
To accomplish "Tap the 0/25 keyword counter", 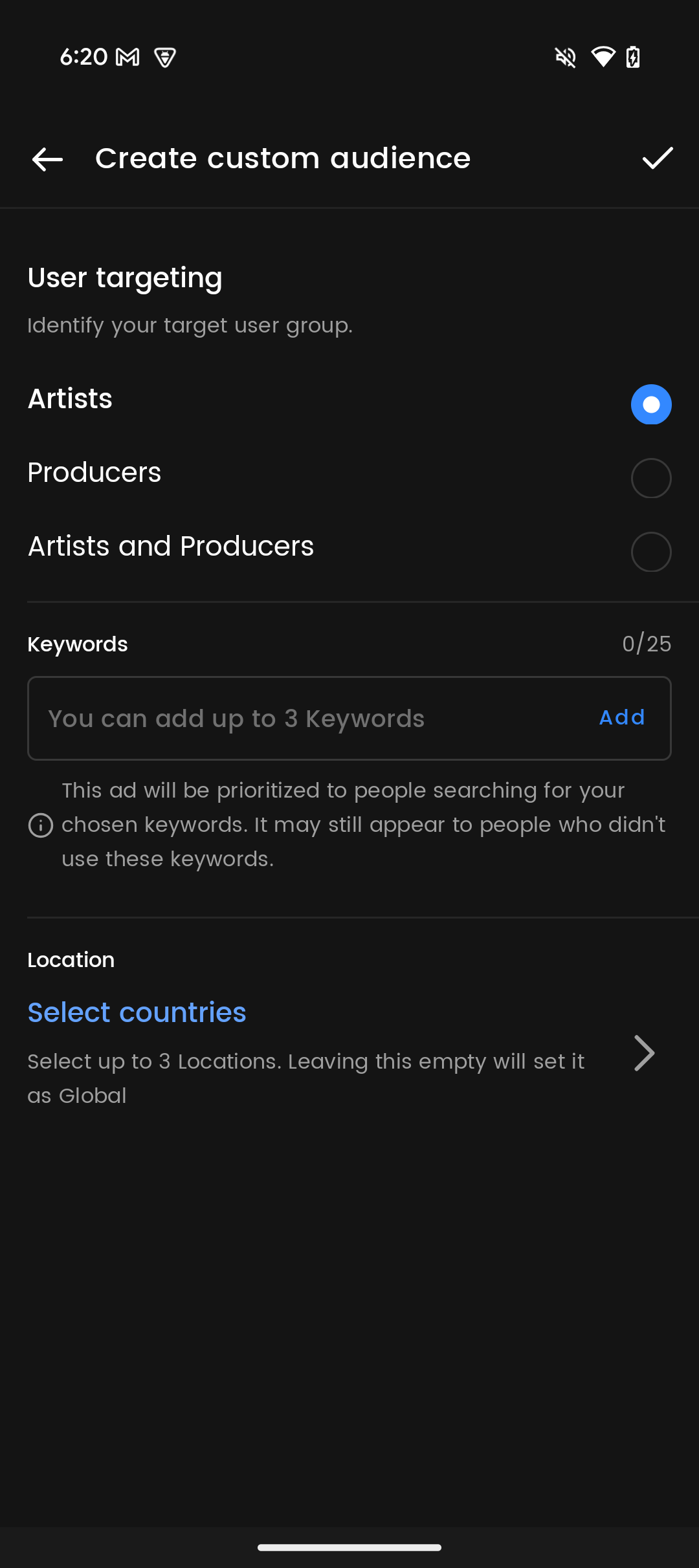I will (x=646, y=643).
